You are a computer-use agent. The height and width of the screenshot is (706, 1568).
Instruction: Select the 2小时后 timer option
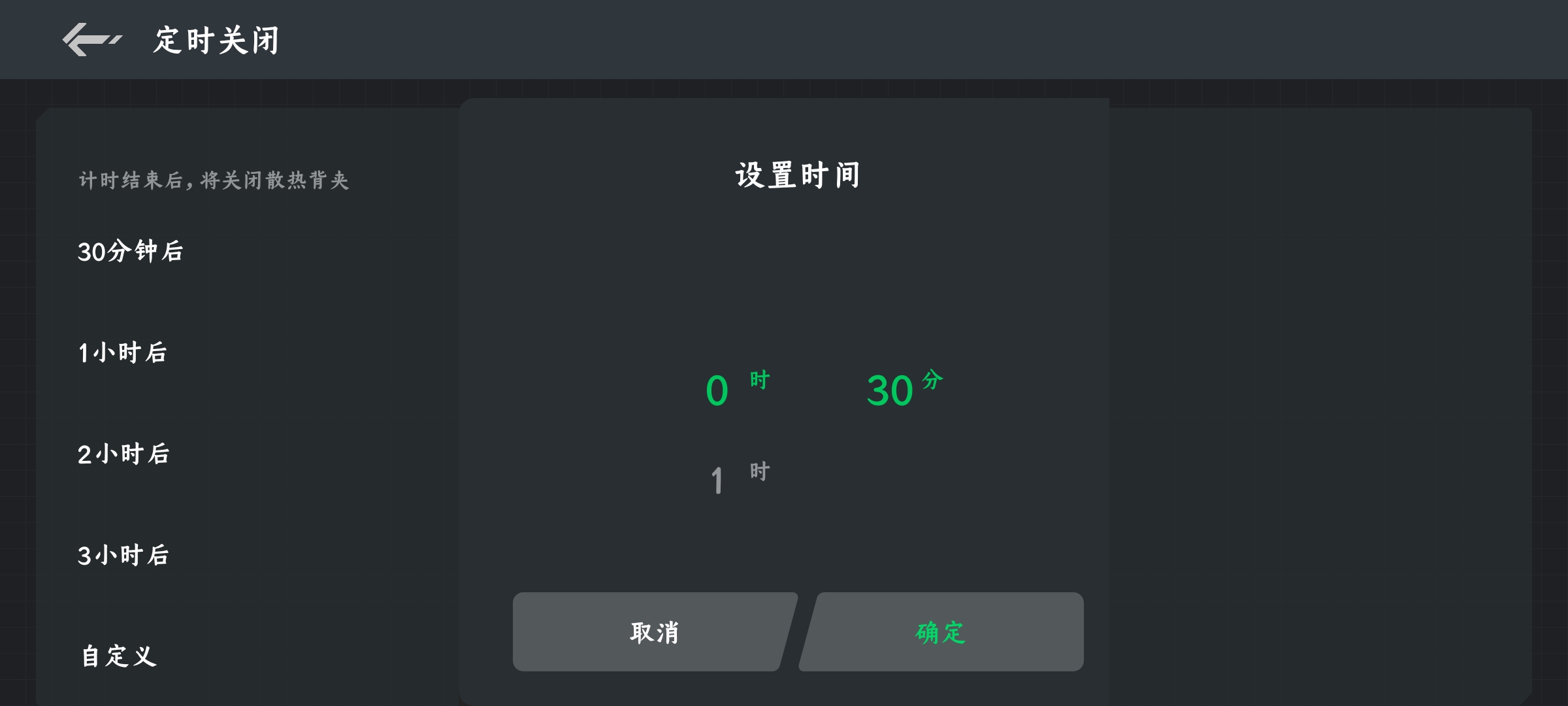124,454
